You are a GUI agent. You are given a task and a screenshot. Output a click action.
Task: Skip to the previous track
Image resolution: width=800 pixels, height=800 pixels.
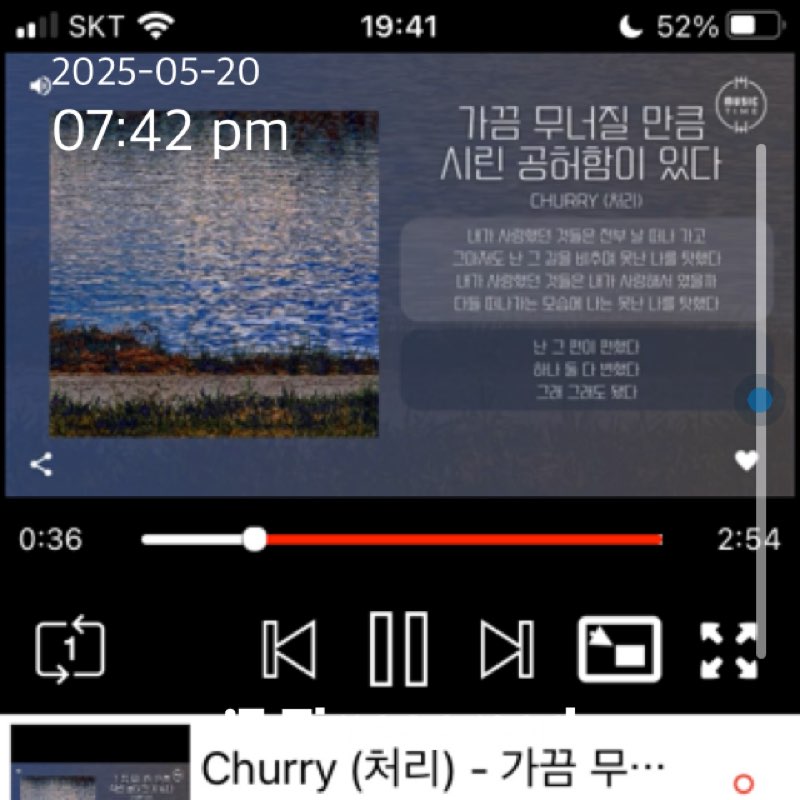(x=289, y=650)
